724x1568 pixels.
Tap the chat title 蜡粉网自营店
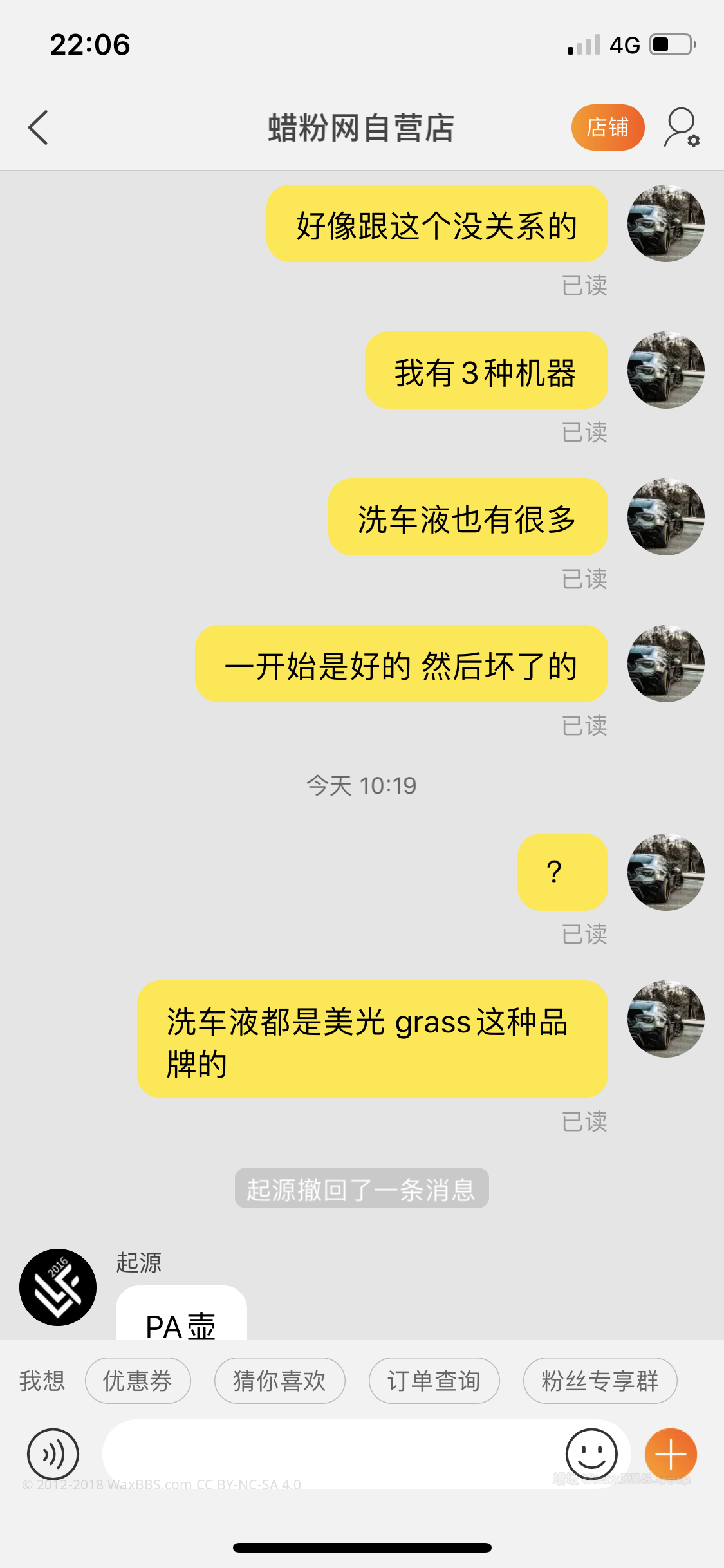(x=362, y=127)
